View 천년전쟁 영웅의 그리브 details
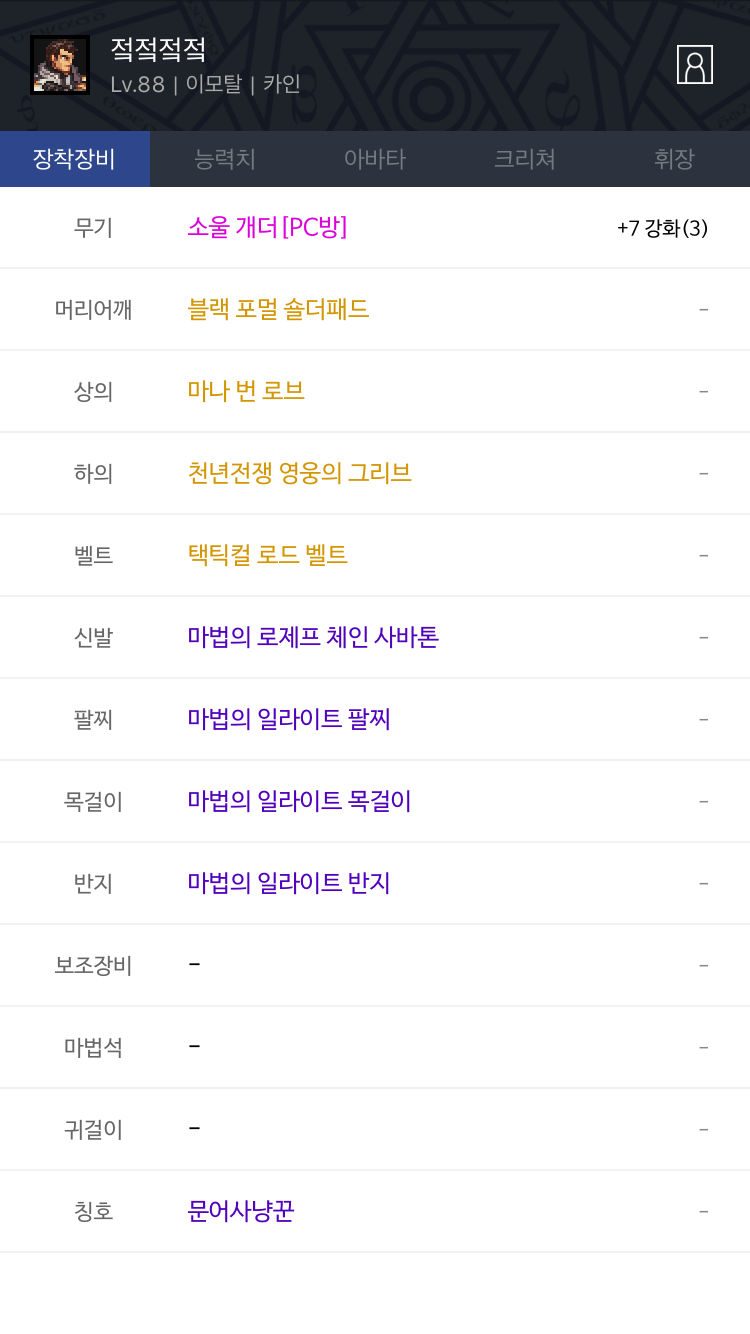 (299, 473)
